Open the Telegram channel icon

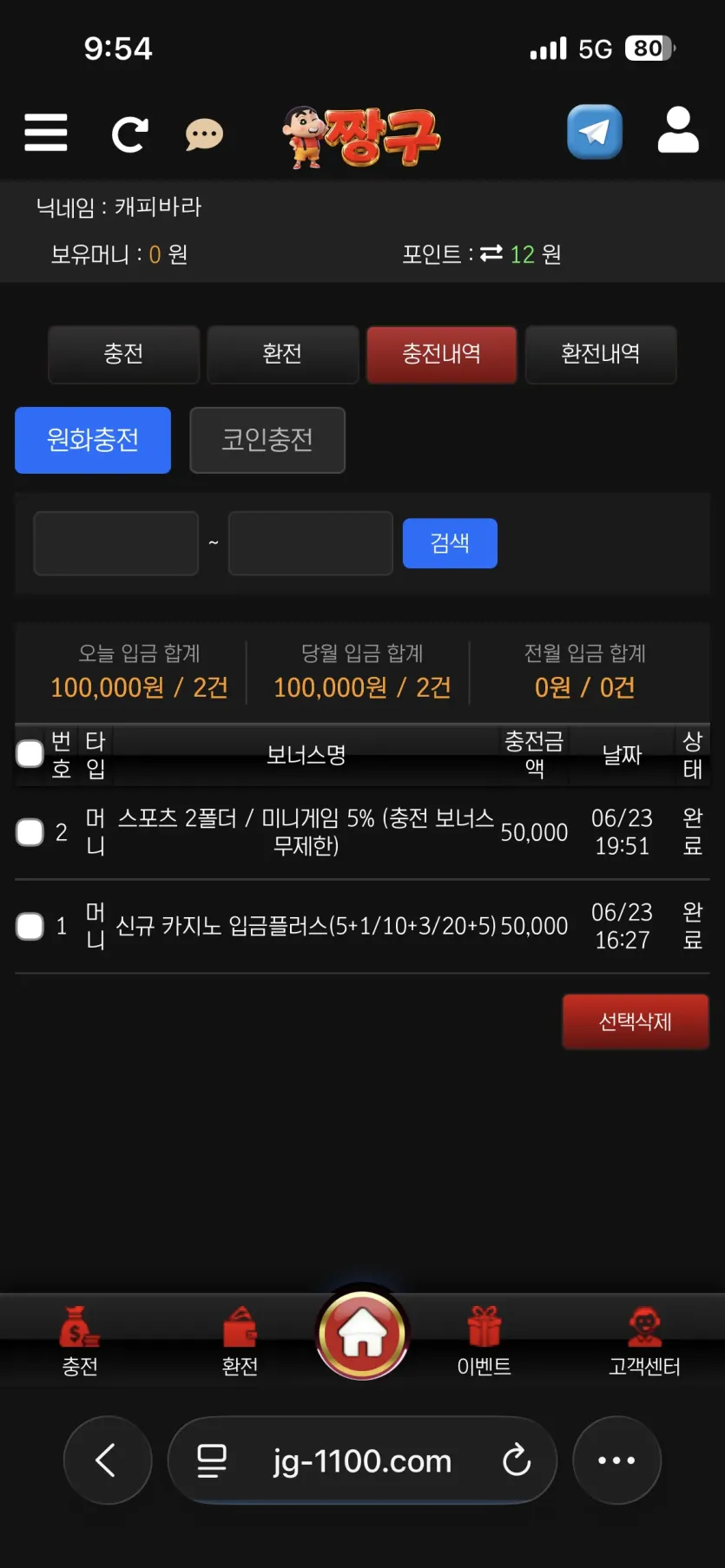(595, 132)
